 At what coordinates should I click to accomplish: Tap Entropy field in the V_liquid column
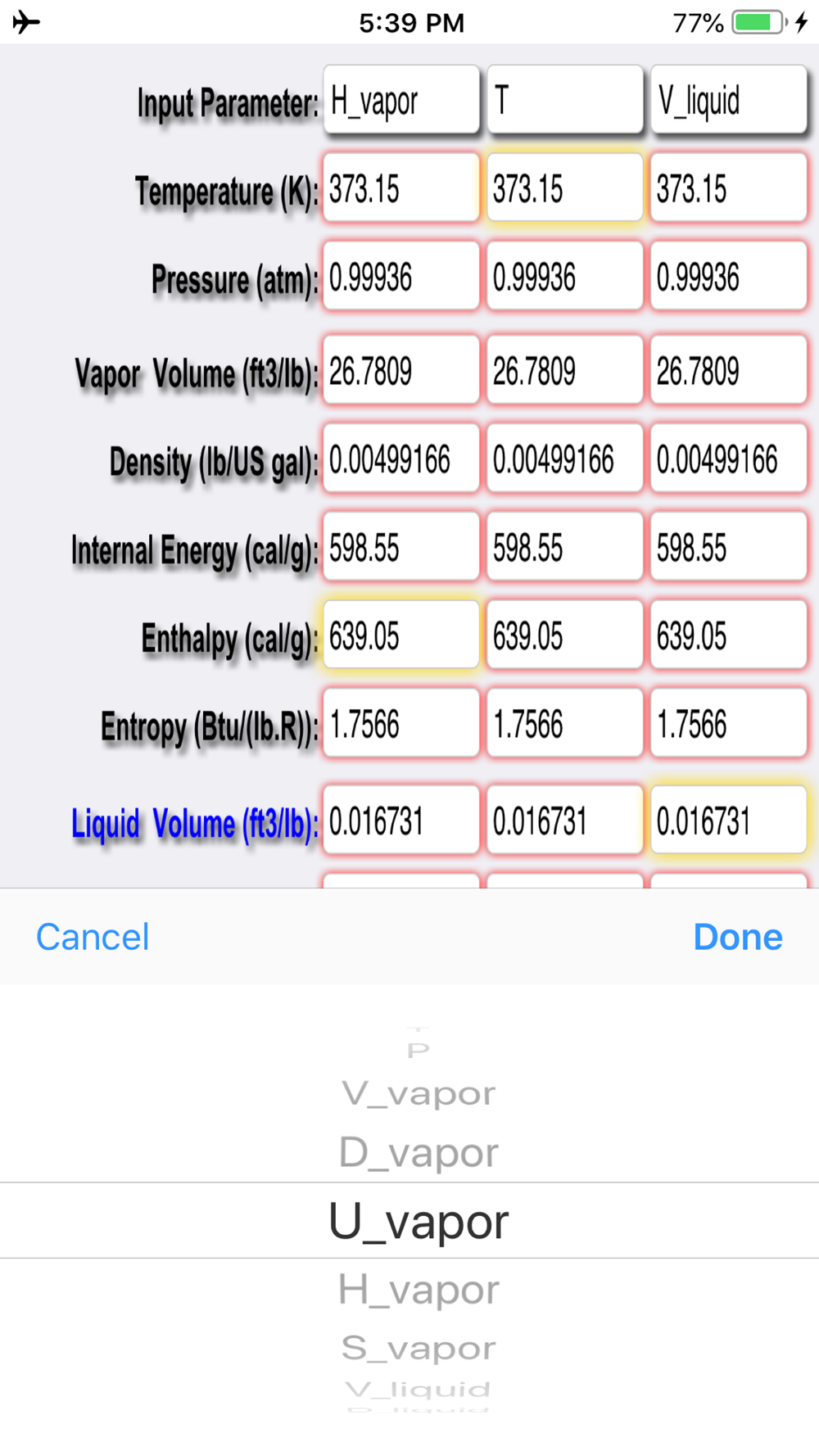(x=728, y=724)
